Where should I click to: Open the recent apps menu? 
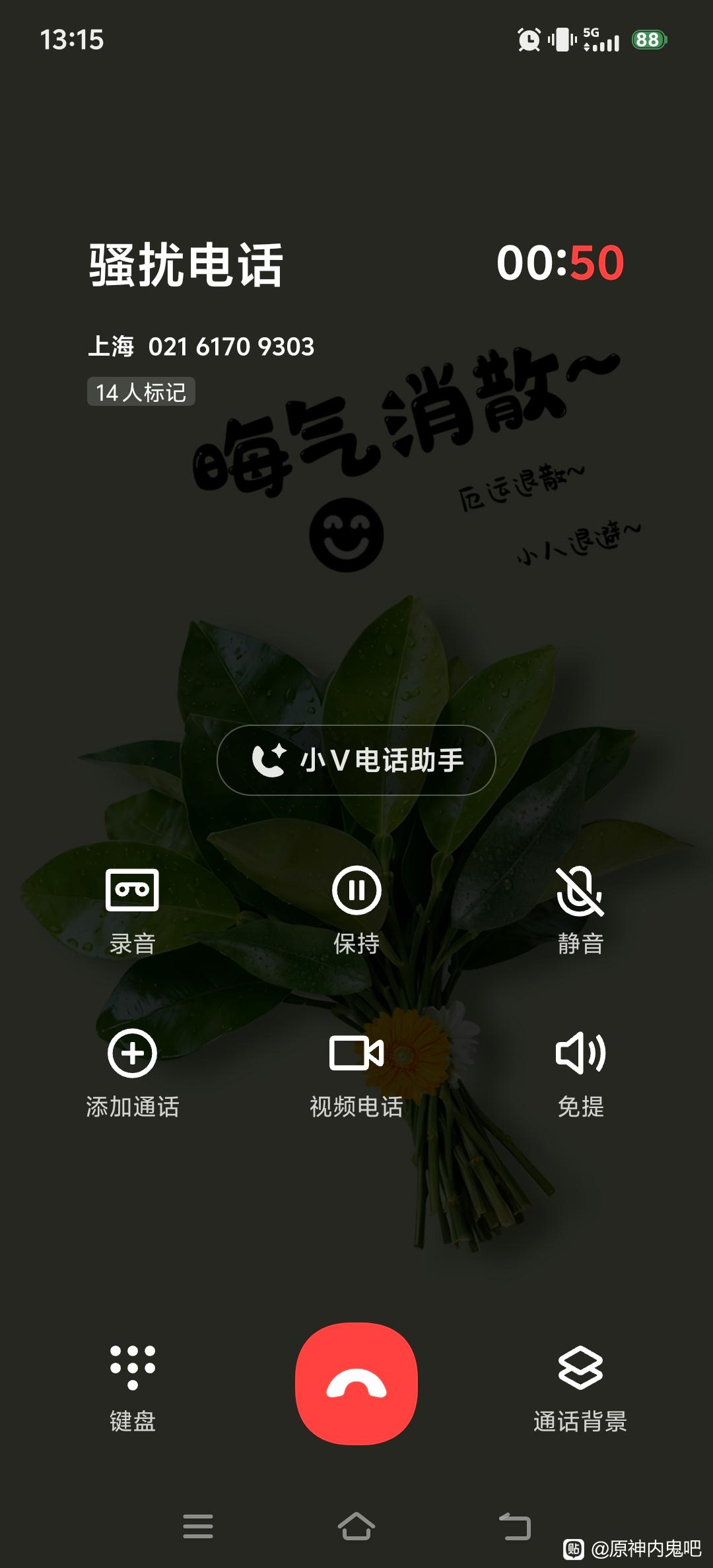coord(198,1526)
